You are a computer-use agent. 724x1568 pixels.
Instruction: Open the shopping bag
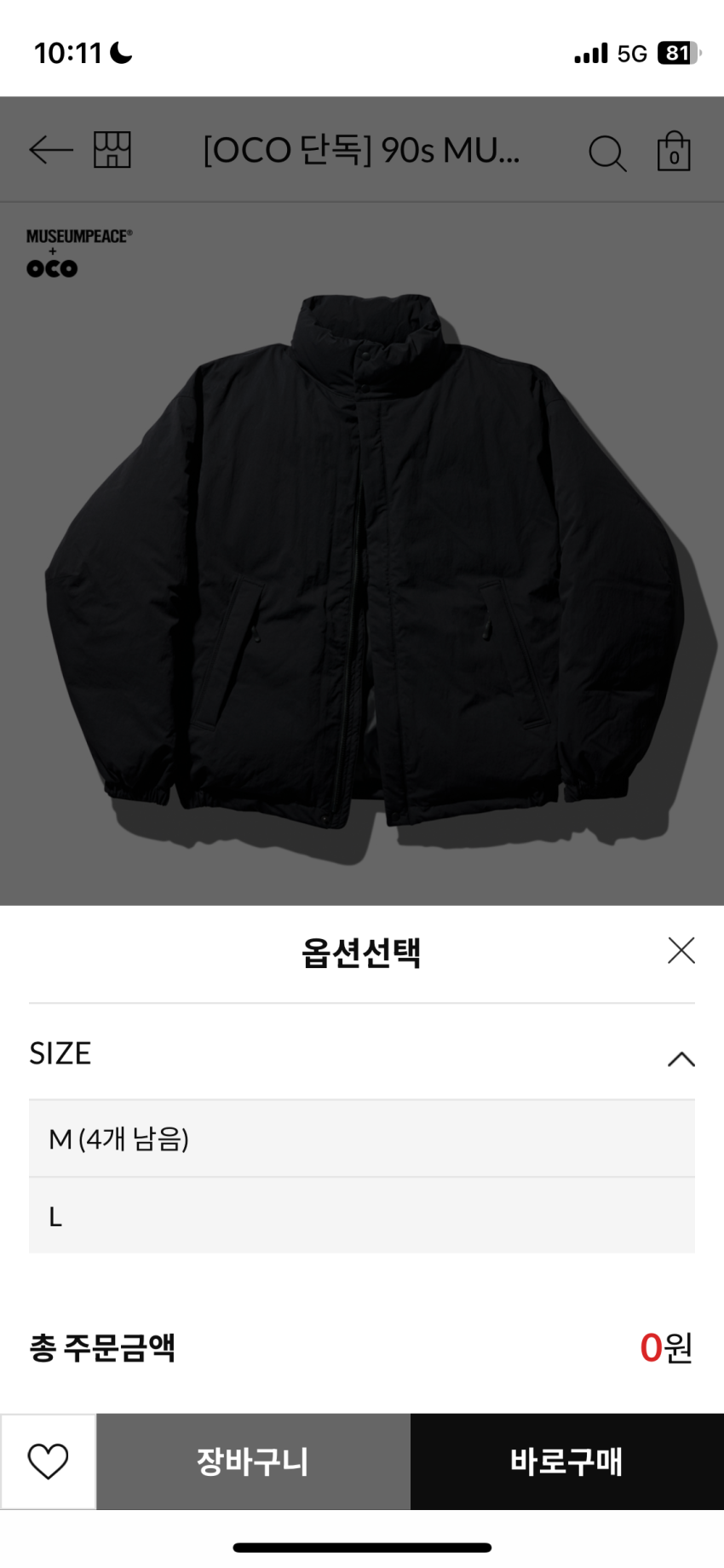(x=673, y=152)
